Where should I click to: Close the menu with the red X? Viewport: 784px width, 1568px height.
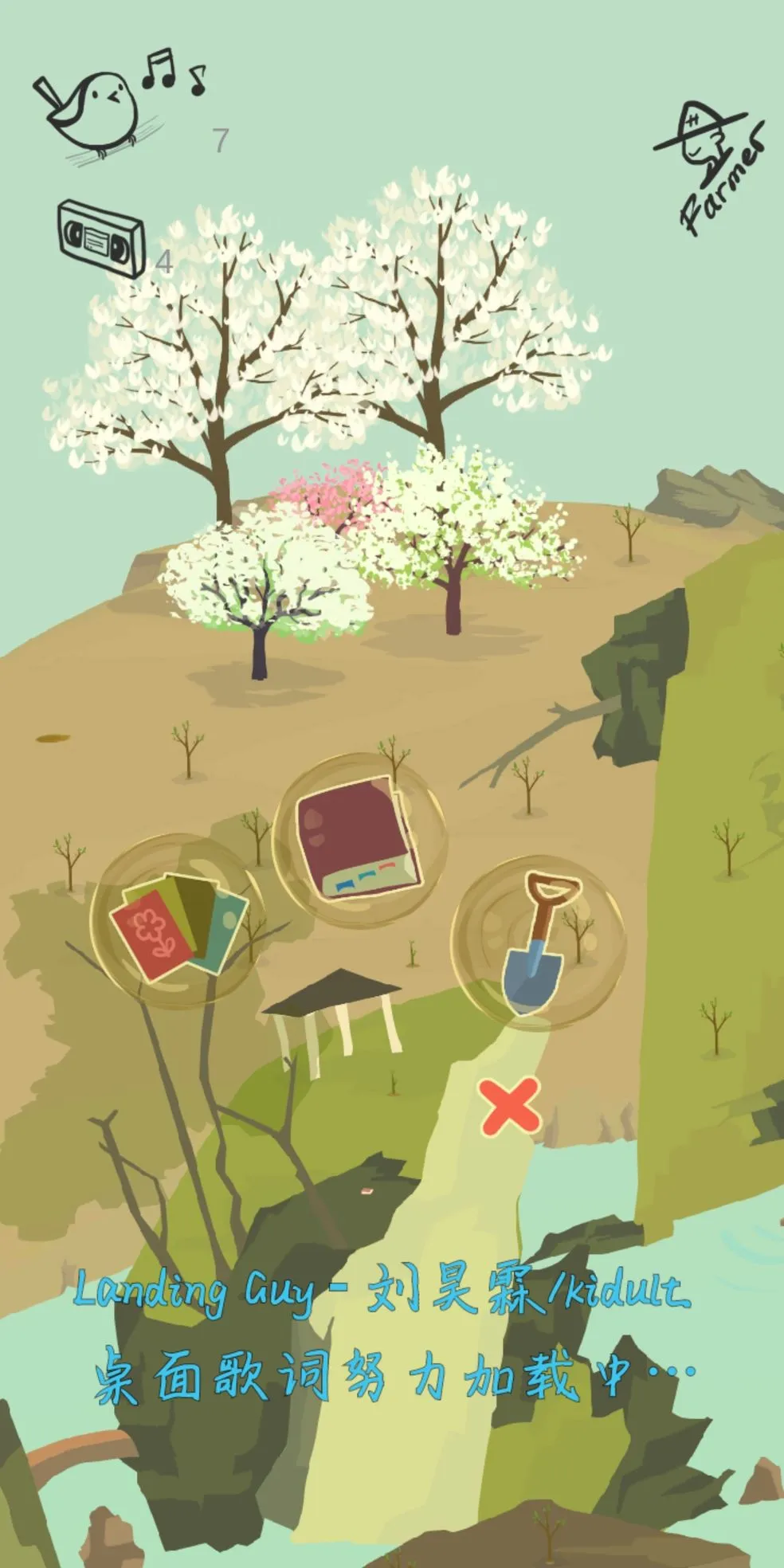[511, 1107]
